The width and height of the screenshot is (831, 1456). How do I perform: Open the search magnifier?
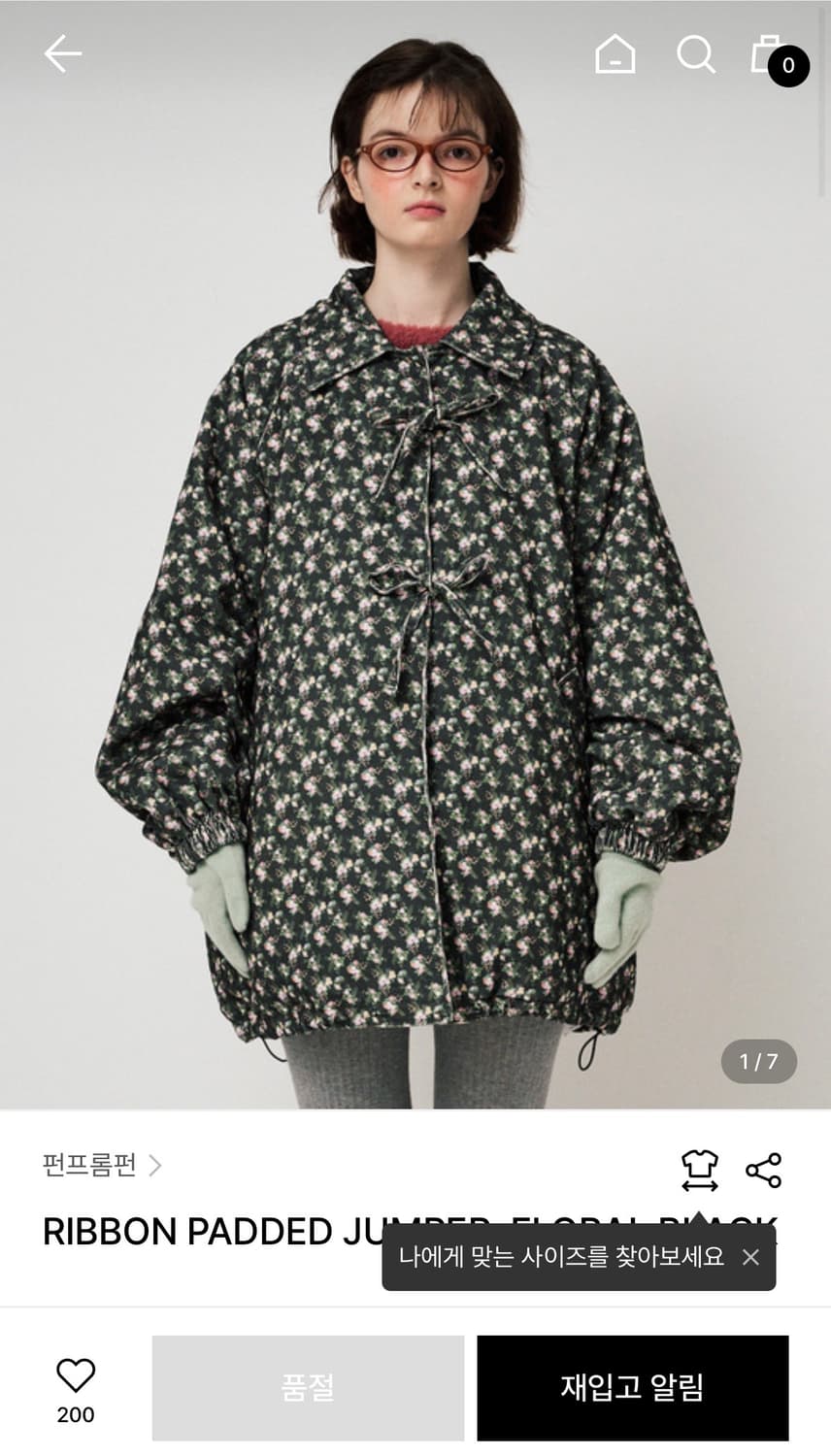pyautogui.click(x=696, y=54)
